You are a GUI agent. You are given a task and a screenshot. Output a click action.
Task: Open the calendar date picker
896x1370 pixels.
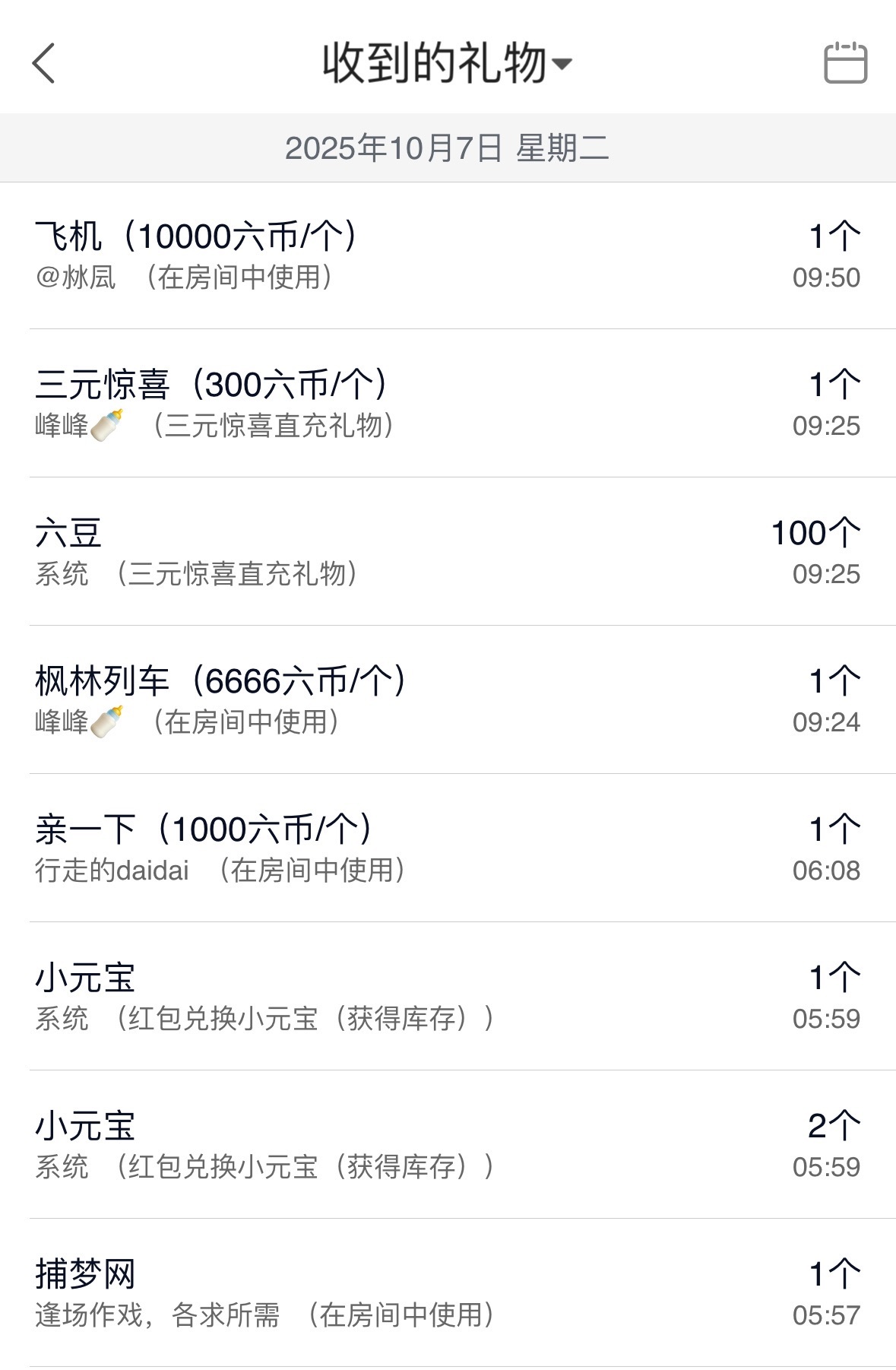[845, 63]
